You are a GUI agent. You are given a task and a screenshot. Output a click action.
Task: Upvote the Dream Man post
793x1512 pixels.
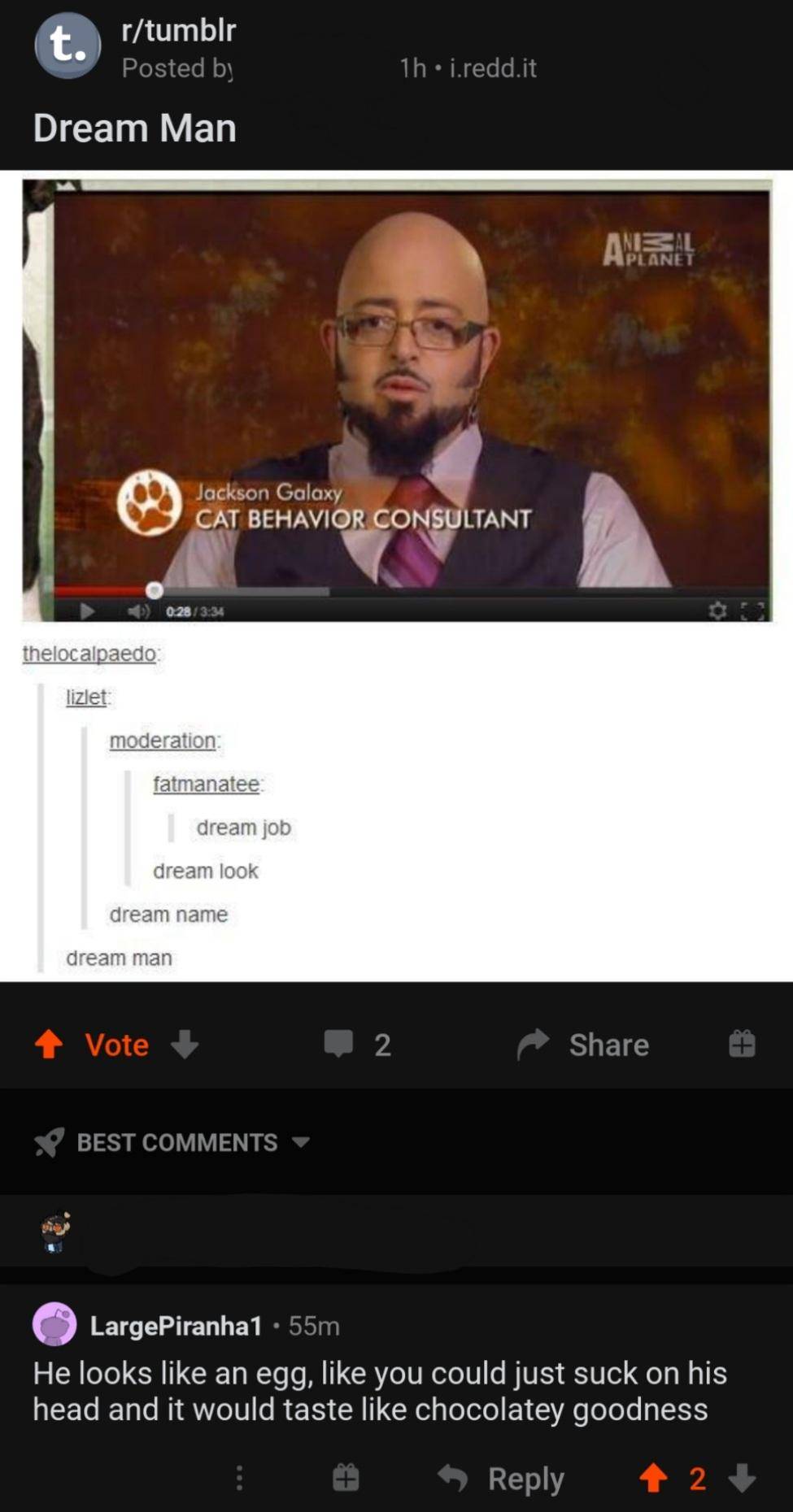(x=50, y=1044)
